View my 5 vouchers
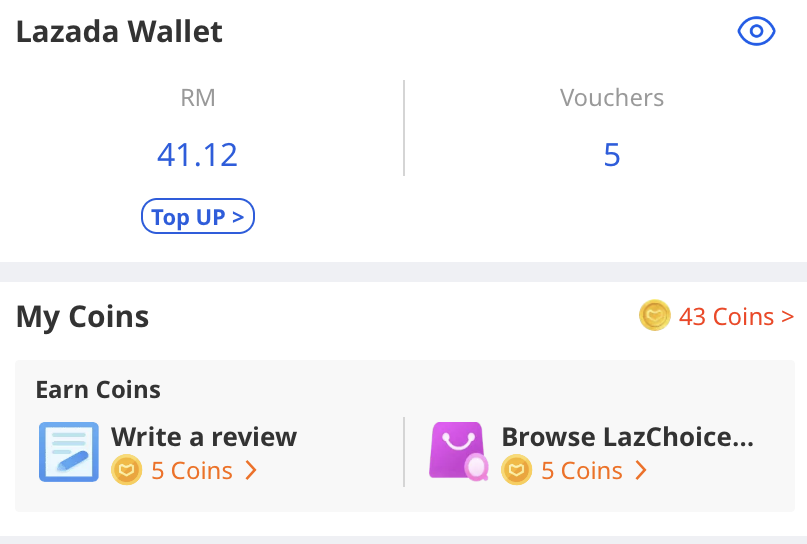 [x=611, y=155]
